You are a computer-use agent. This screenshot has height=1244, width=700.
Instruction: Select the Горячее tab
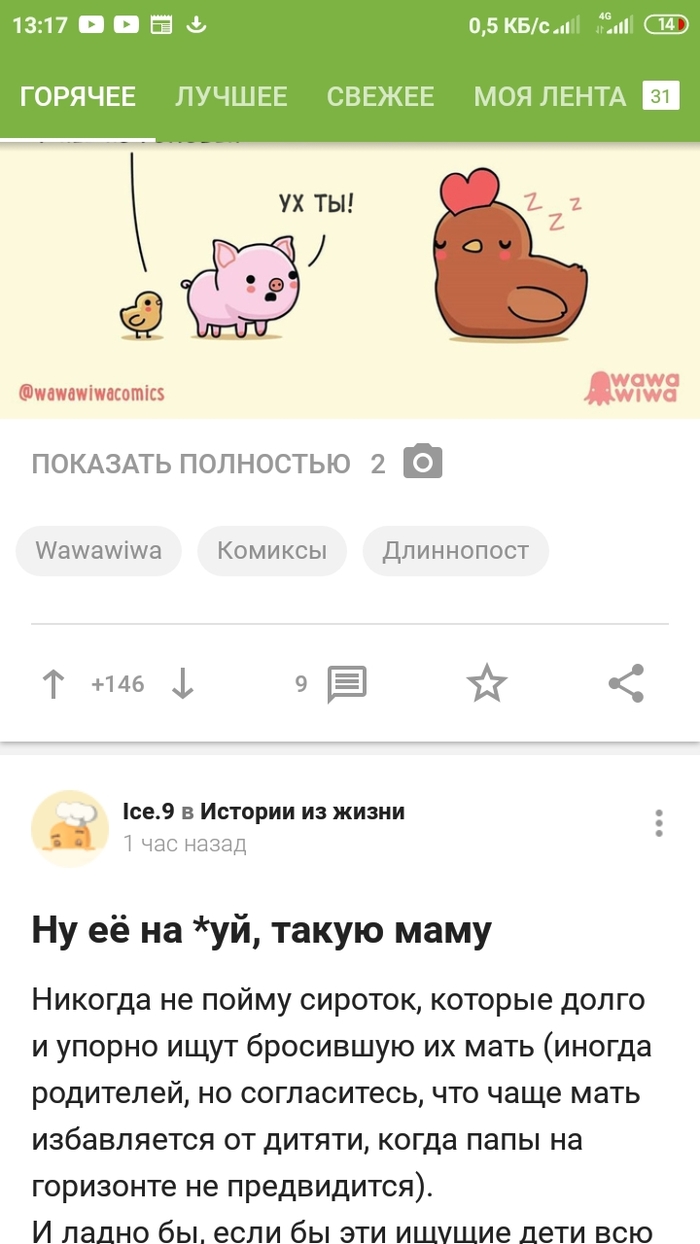78,97
